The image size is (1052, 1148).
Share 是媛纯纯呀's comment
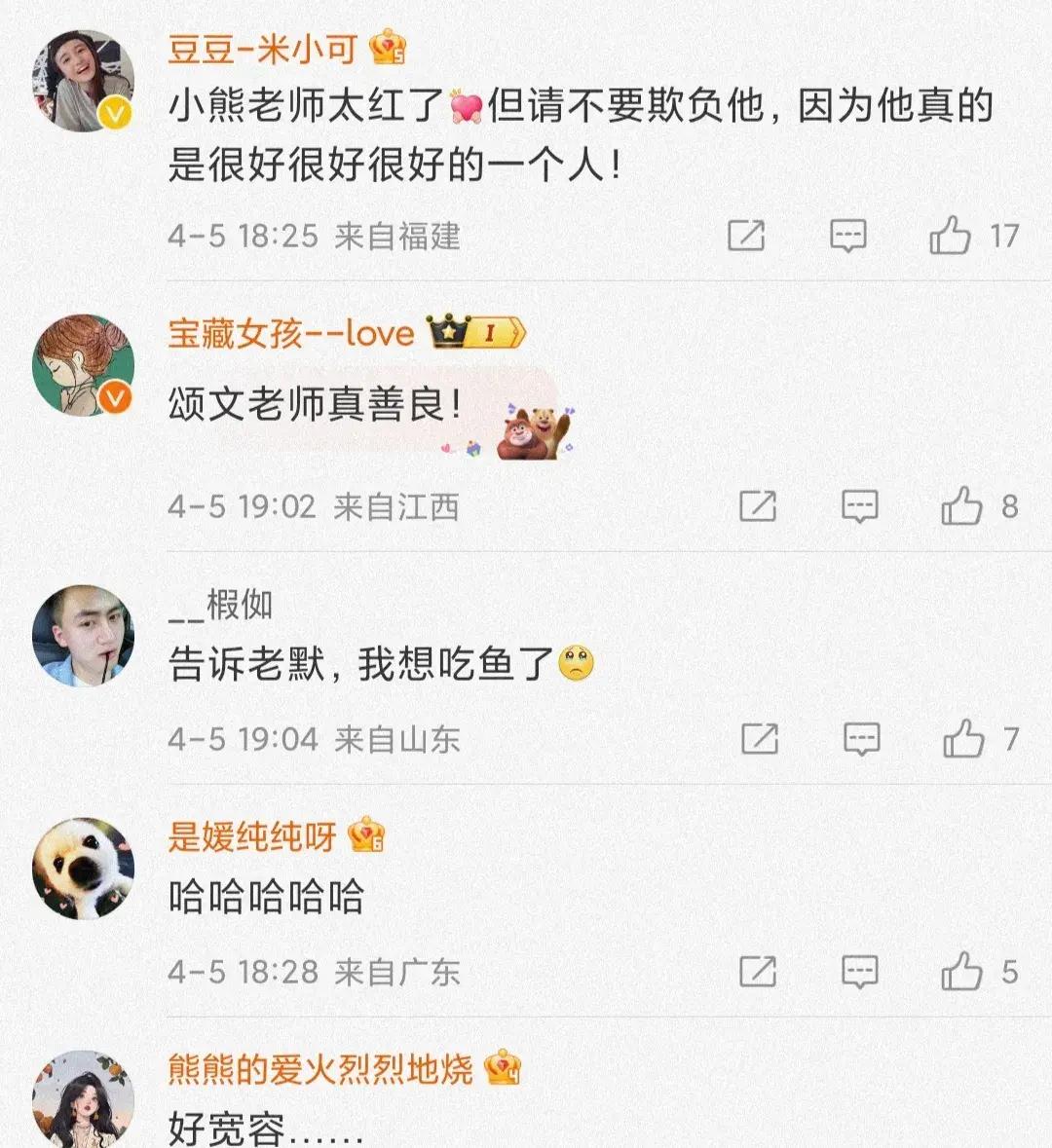click(x=758, y=972)
